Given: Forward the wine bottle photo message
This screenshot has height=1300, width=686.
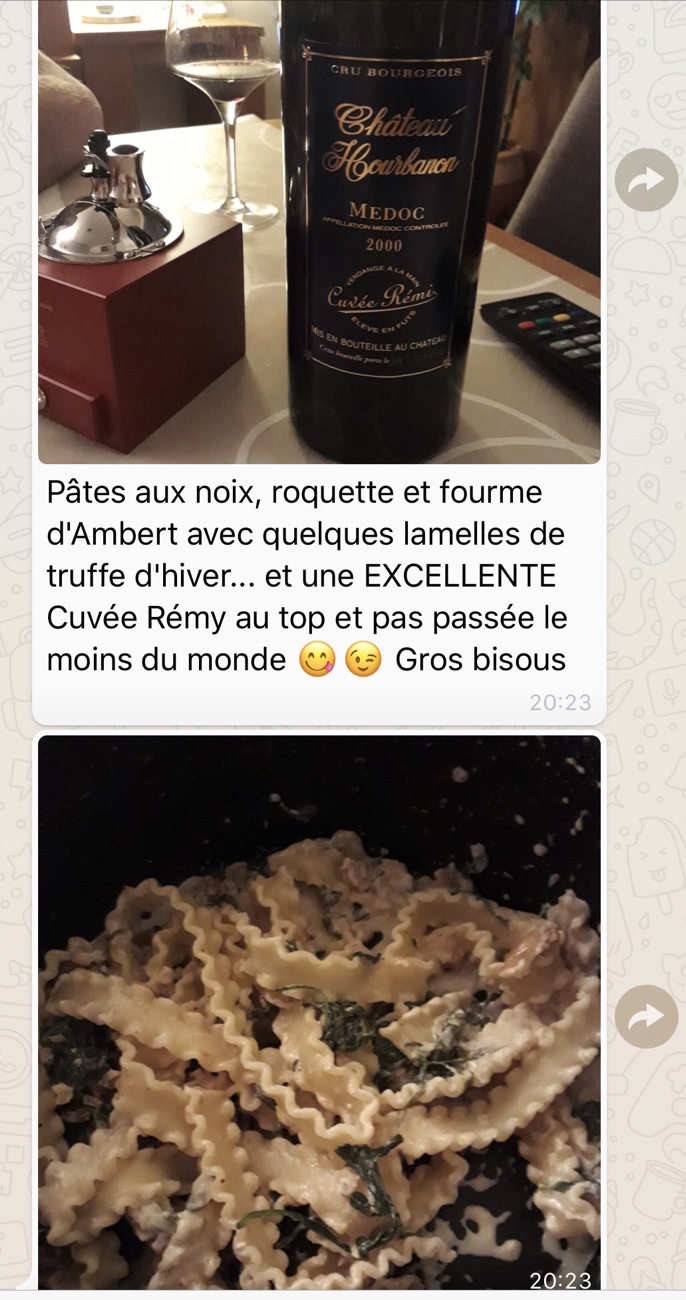Looking at the screenshot, I should tap(646, 179).
